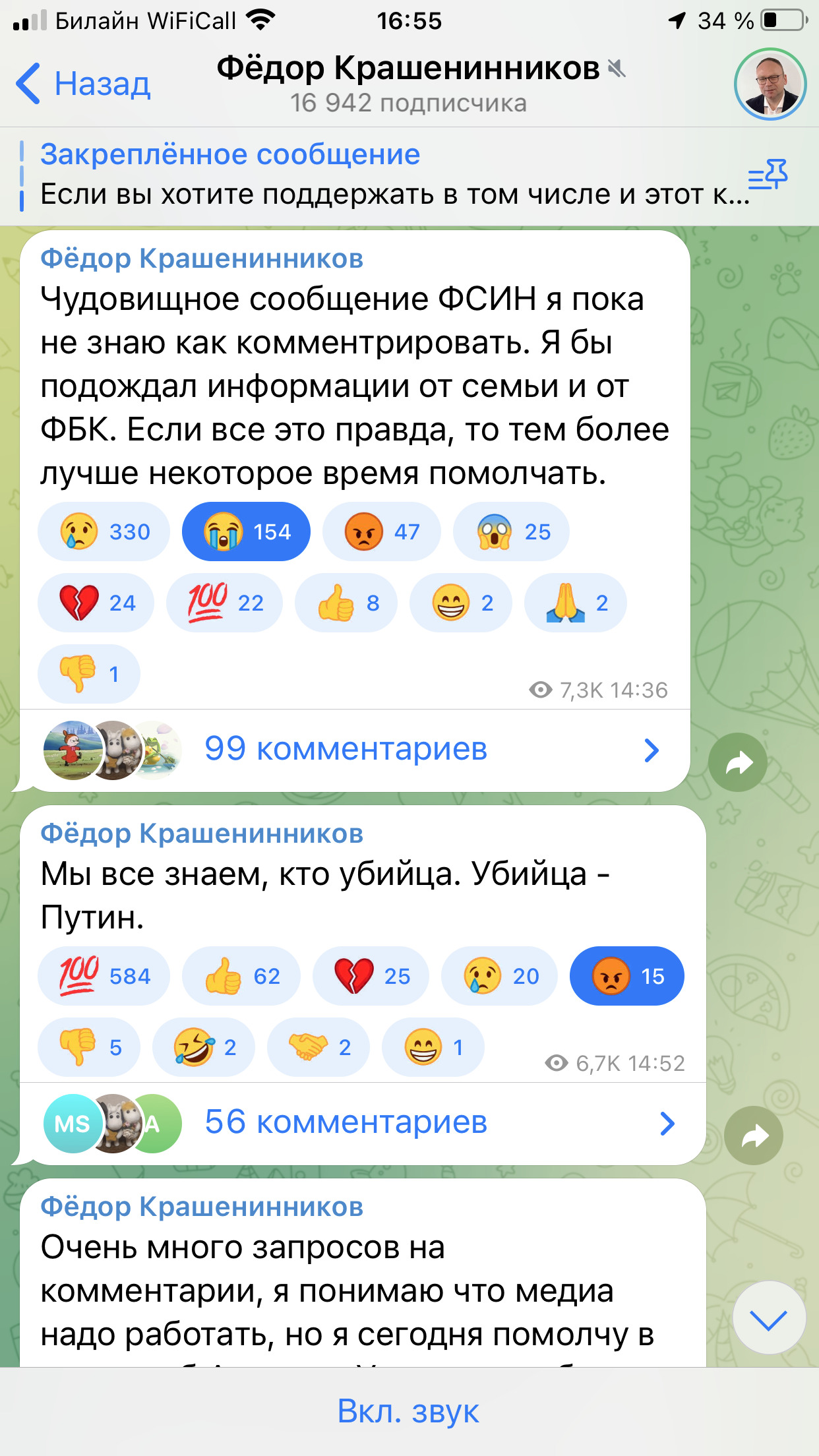Open the 56 комментариев thread
Viewport: 819px width, 1456px height.
pos(363,1123)
